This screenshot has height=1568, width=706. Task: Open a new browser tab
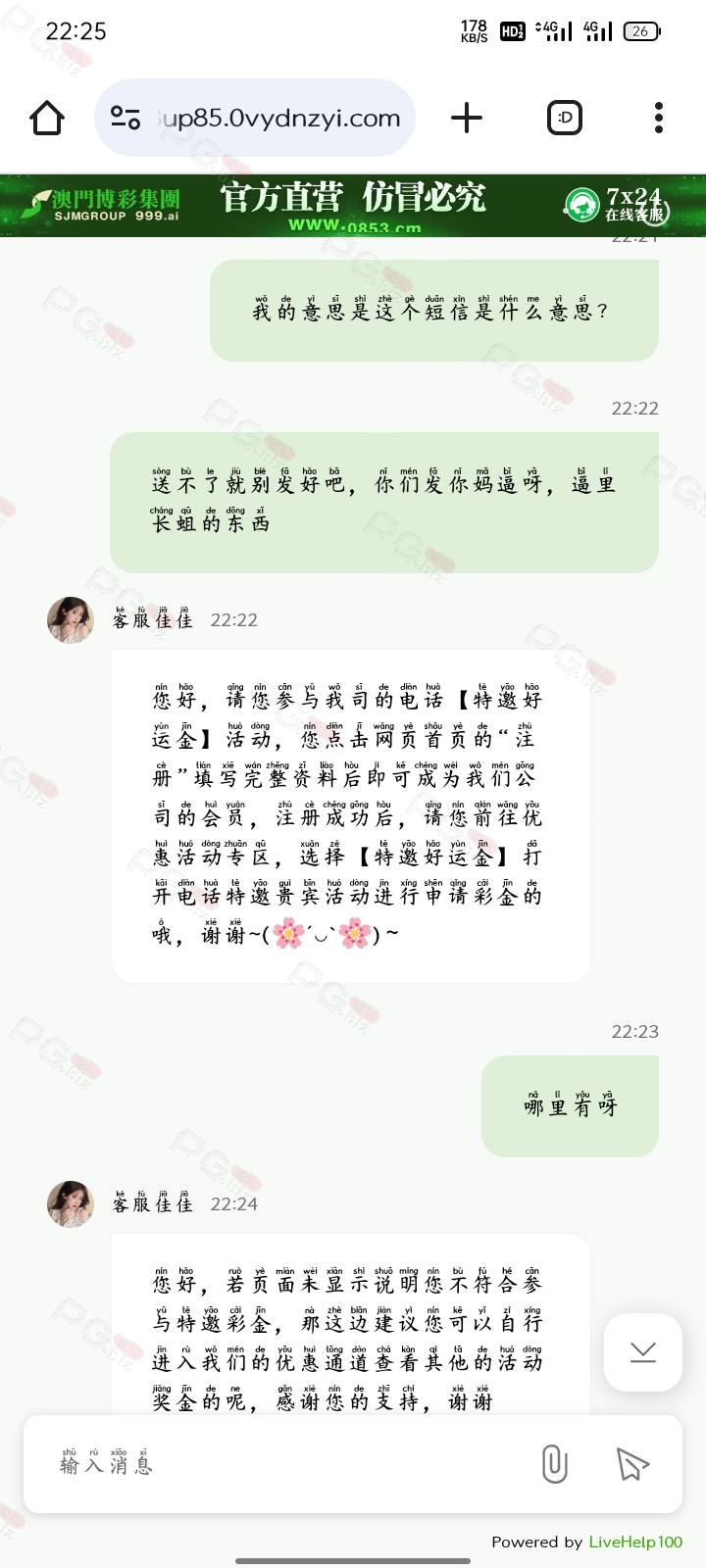pyautogui.click(x=467, y=119)
